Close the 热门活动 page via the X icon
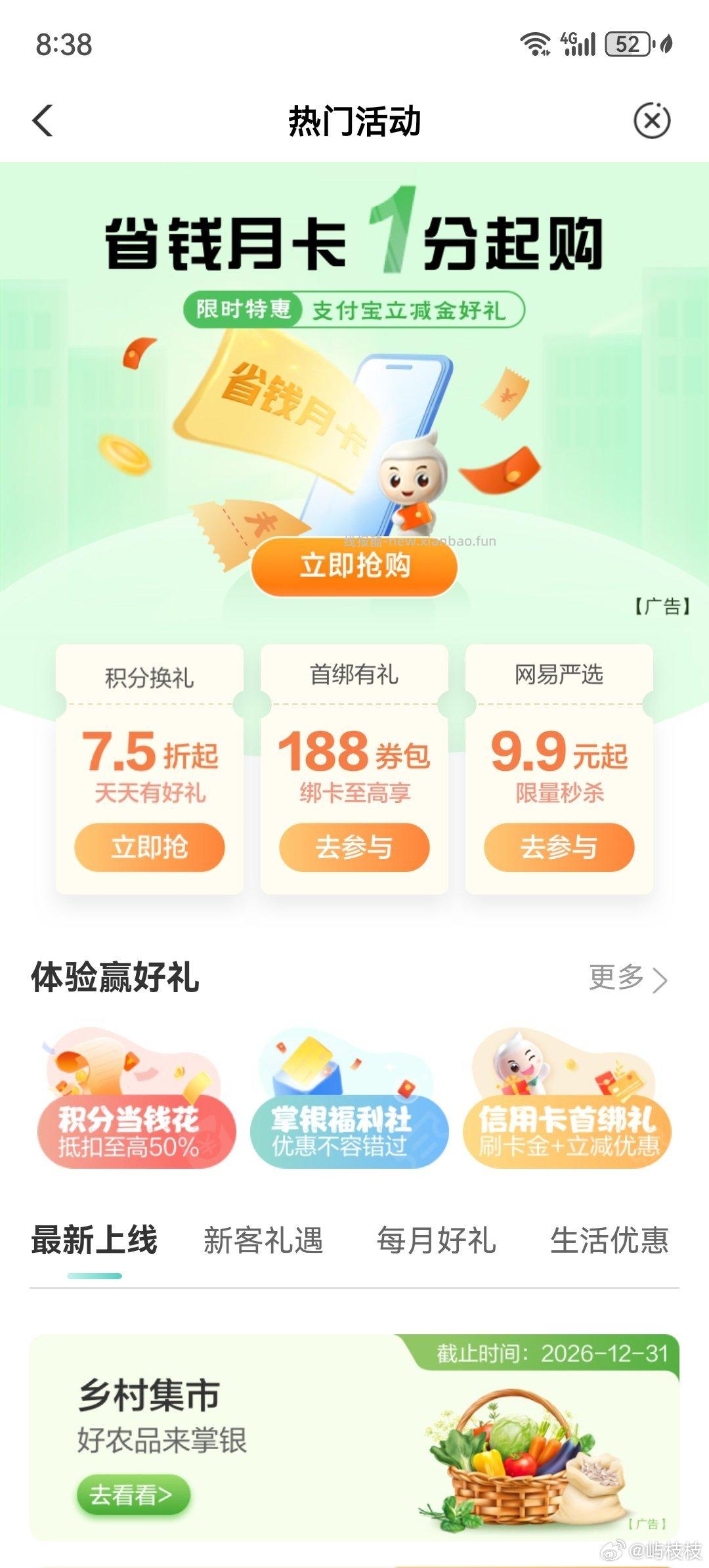This screenshot has width=709, height=1568. (x=652, y=121)
